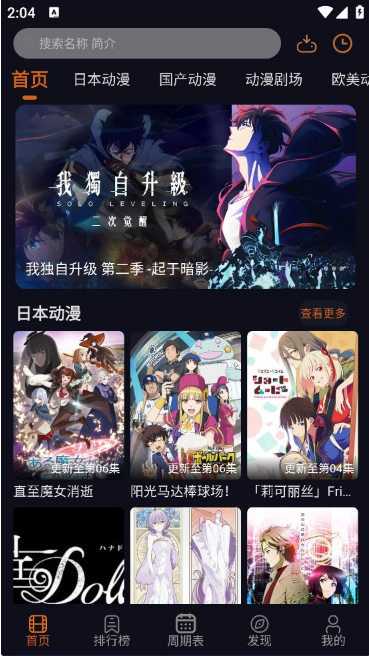Go to the 周期表 bottom tab
Image resolution: width=369 pixels, height=656 pixels.
186,630
